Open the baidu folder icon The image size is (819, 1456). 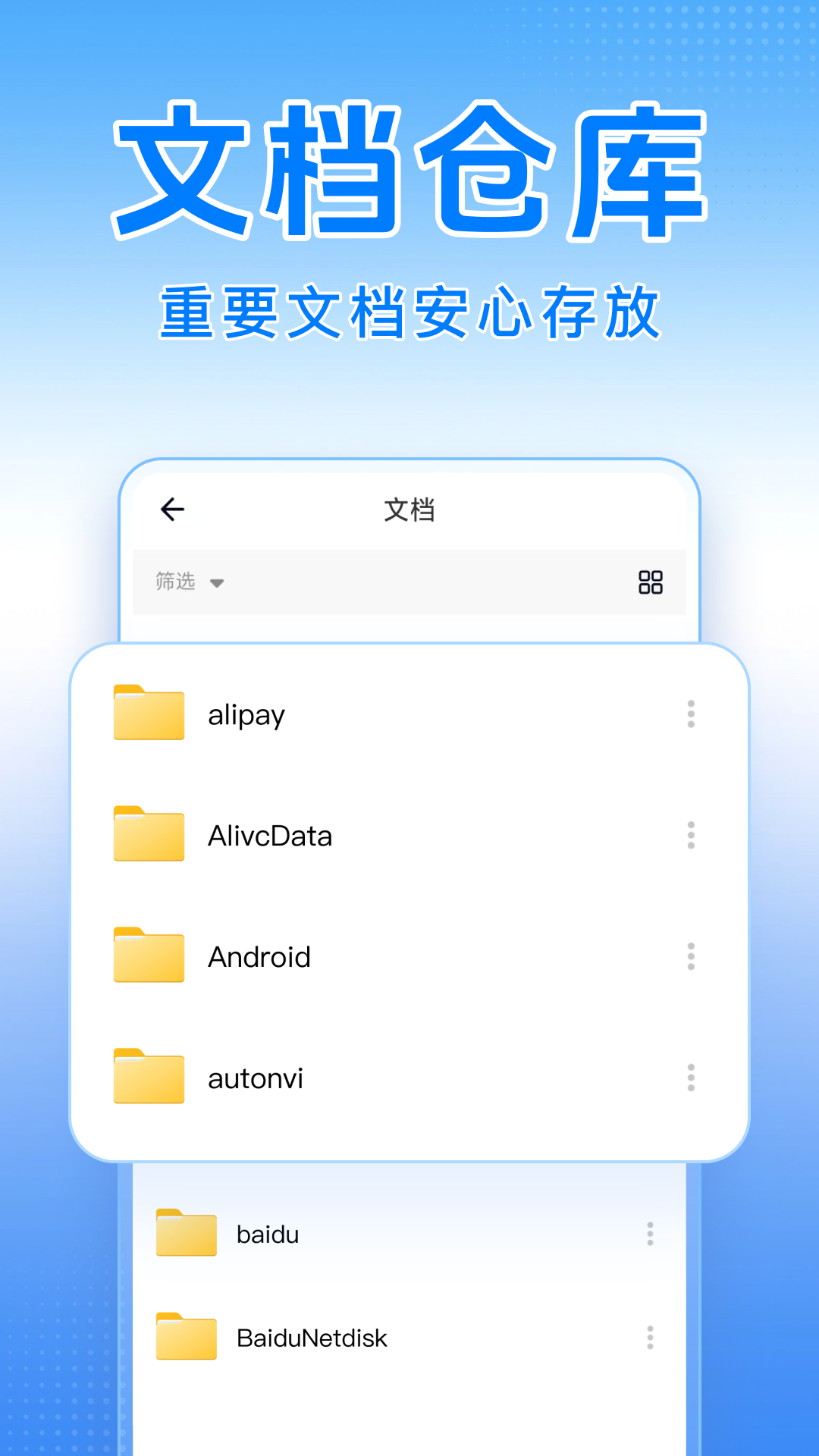click(x=186, y=1234)
